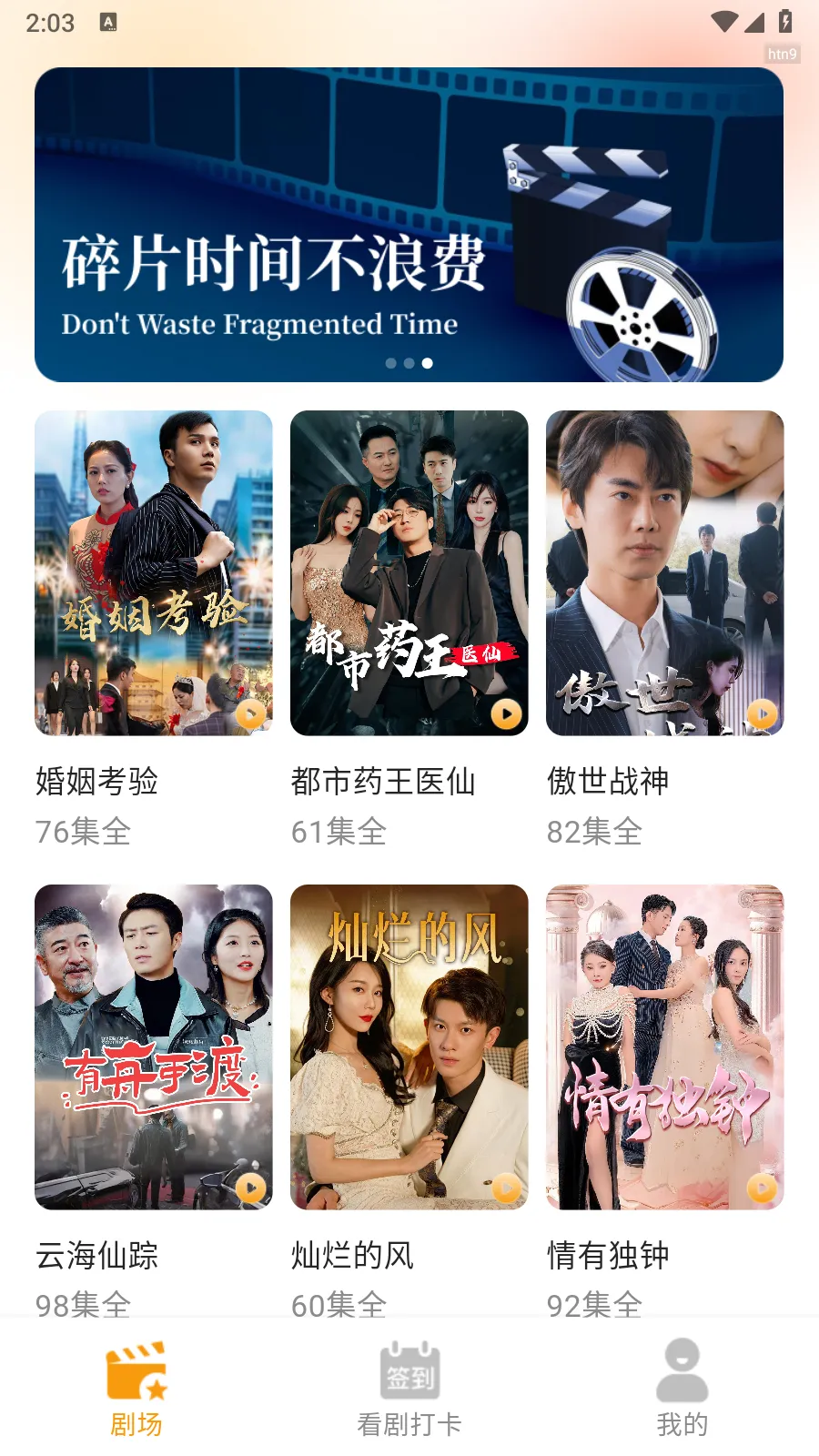Open the 婚姻考验 title link

click(x=96, y=783)
